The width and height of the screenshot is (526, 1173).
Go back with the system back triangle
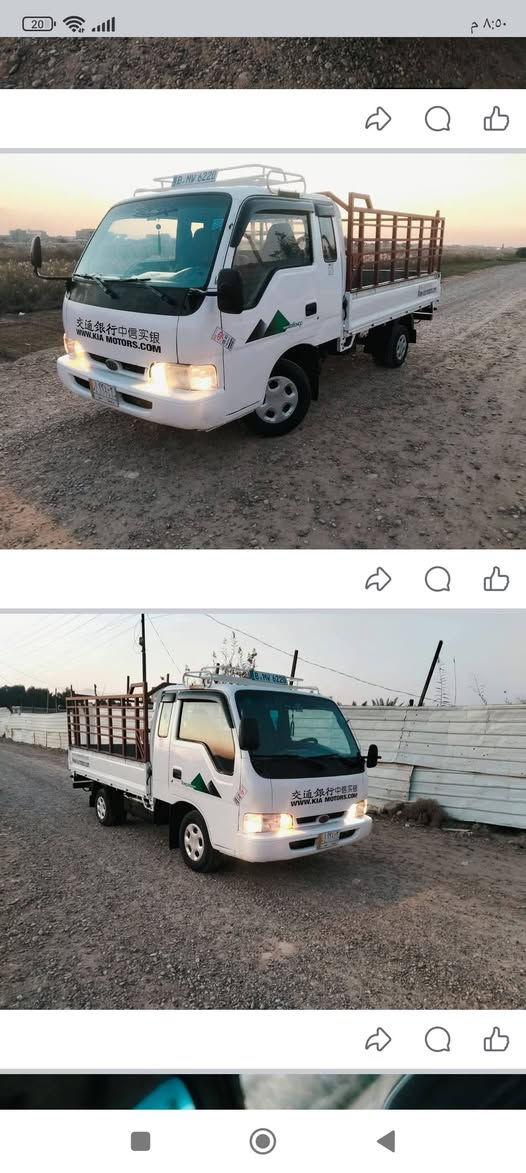pos(386,1141)
